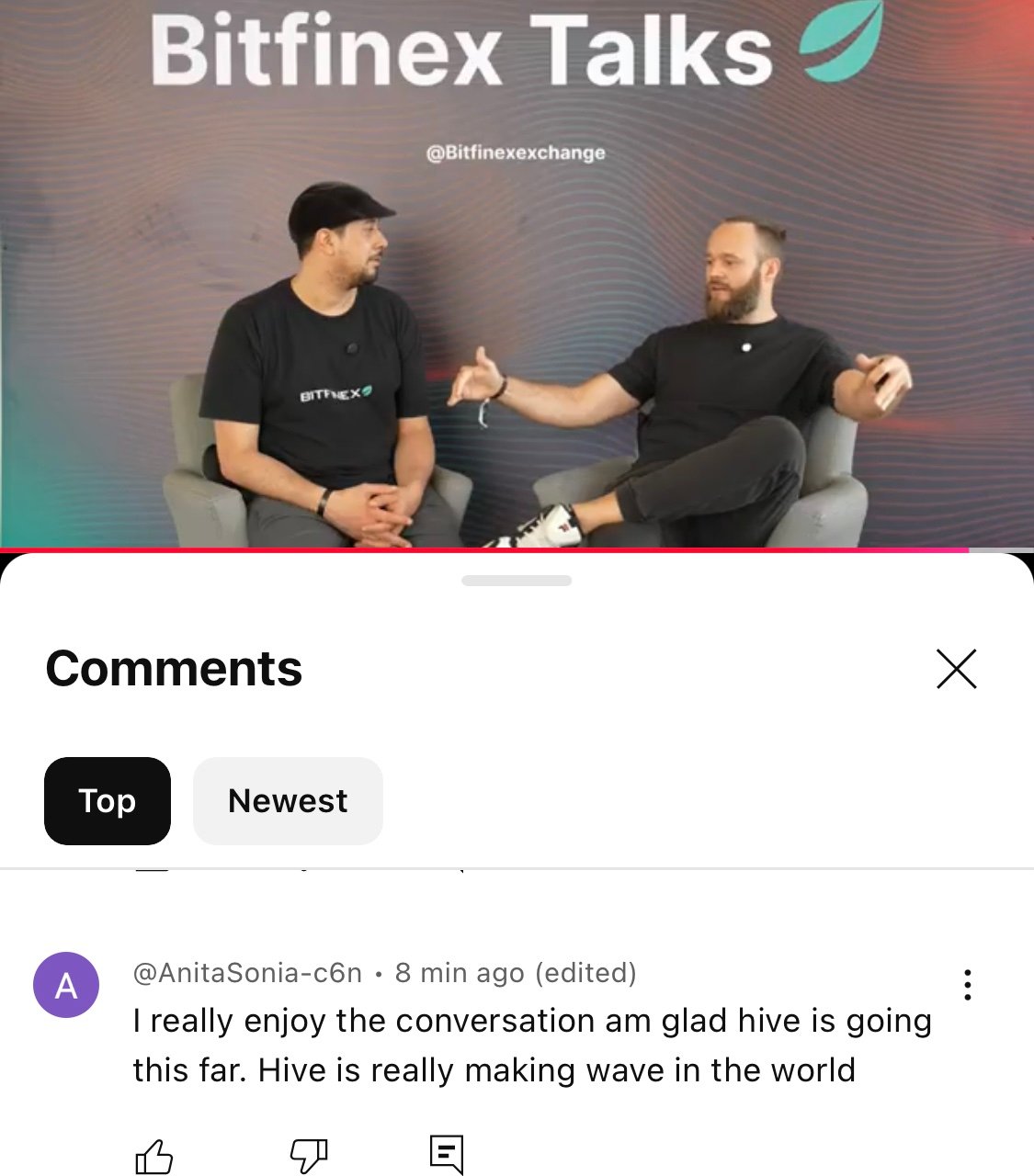Viewport: 1034px width, 1176px height.
Task: Close the comments panel
Action: [956, 669]
